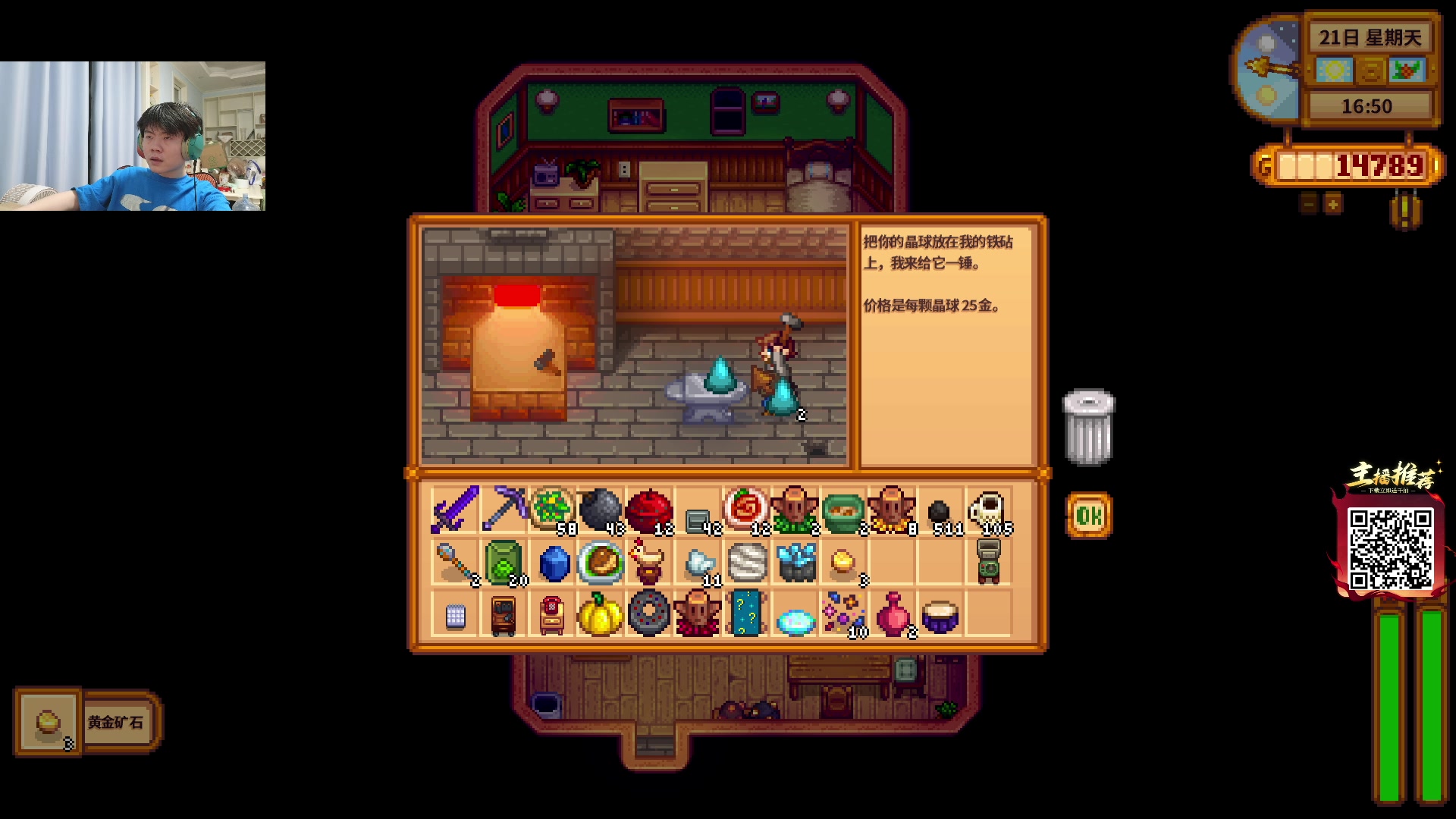Select the bomb stack of 43
The height and width of the screenshot is (819, 1456).
point(601,510)
